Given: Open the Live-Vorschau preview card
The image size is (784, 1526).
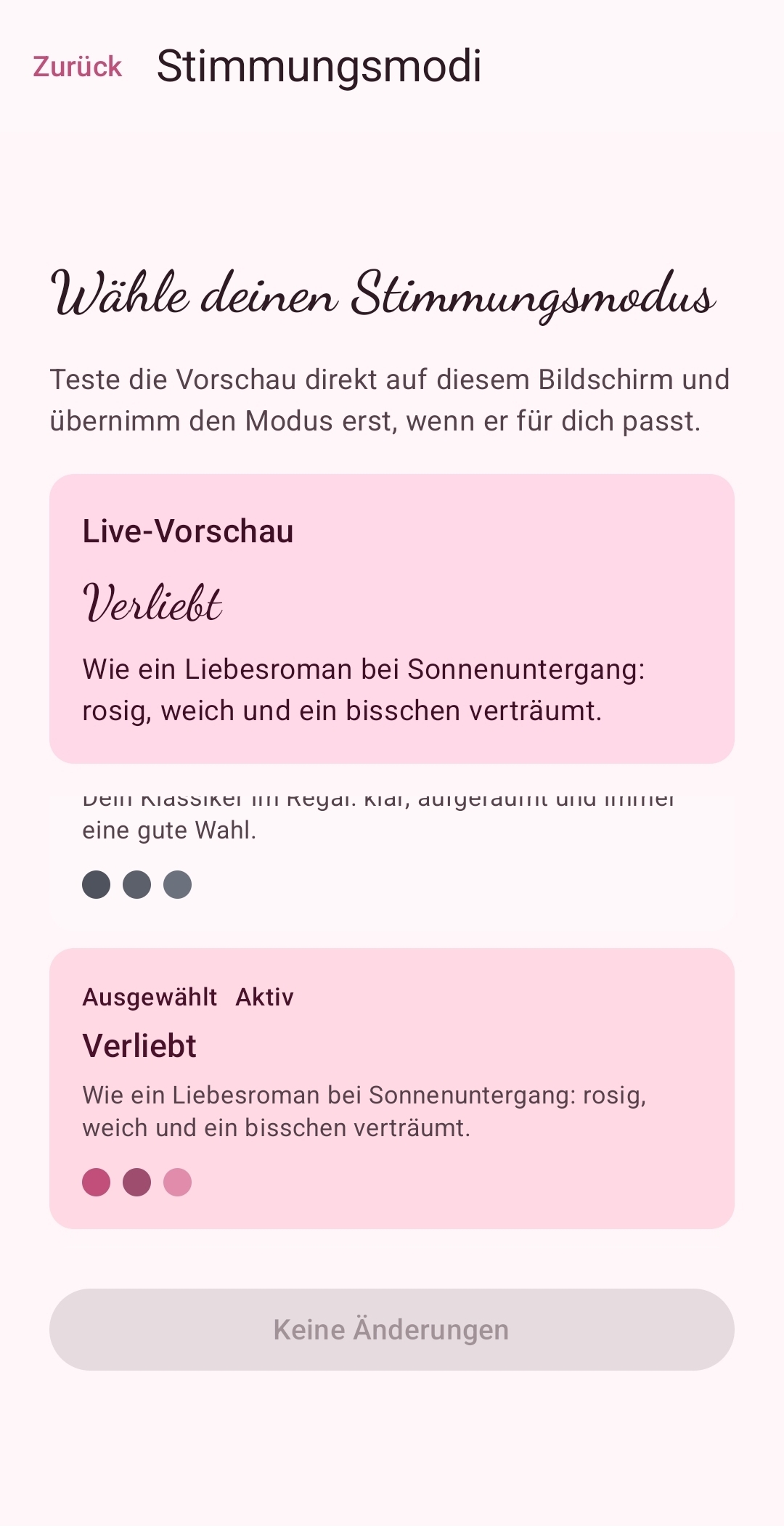Looking at the screenshot, I should pyautogui.click(x=392, y=617).
